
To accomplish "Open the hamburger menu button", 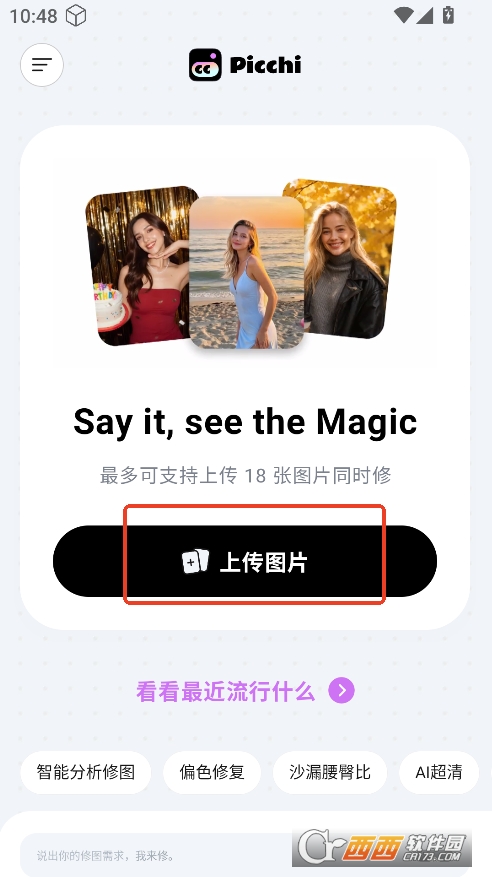I will click(x=42, y=65).
